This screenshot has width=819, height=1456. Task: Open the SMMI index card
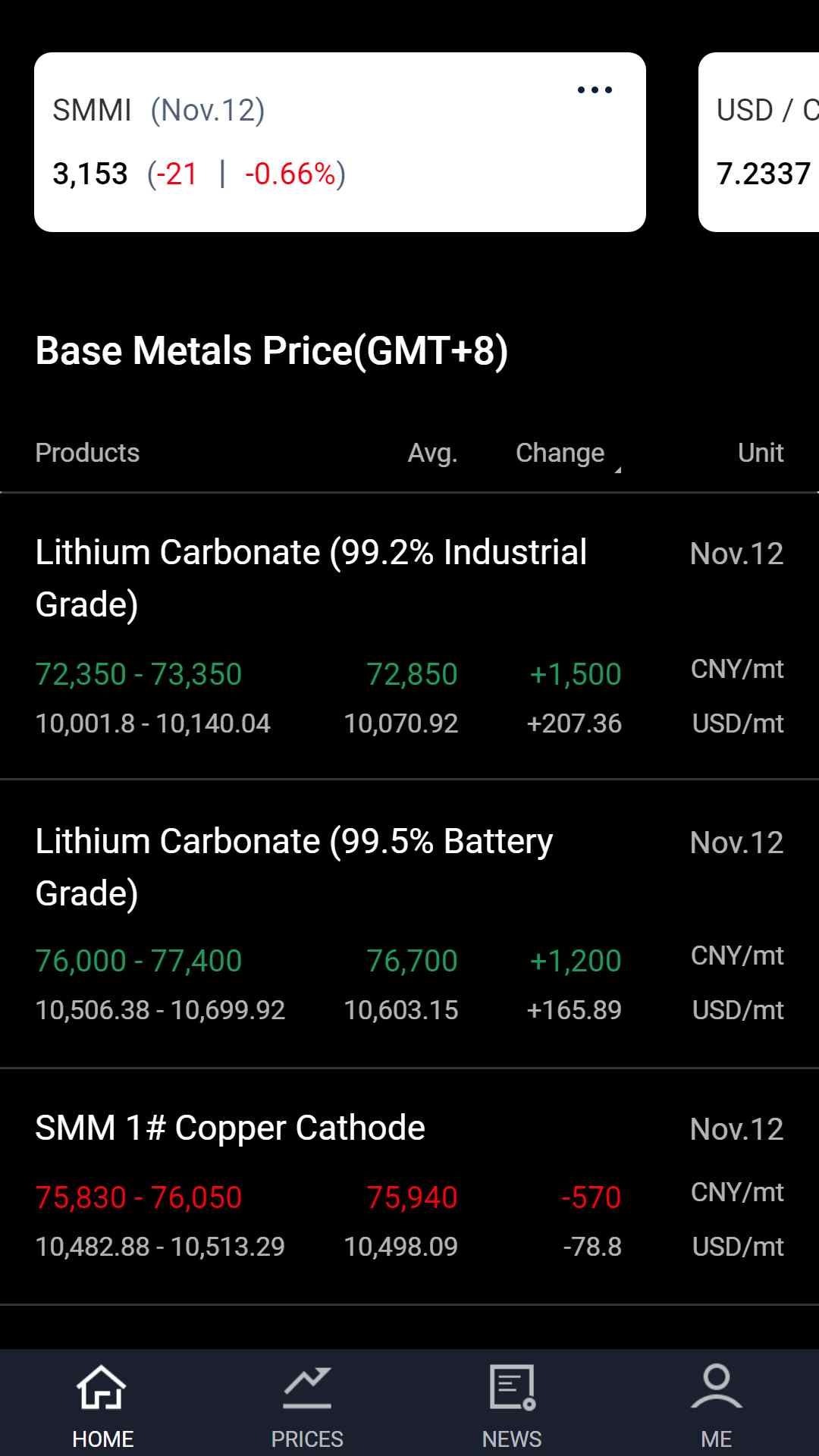[x=340, y=142]
